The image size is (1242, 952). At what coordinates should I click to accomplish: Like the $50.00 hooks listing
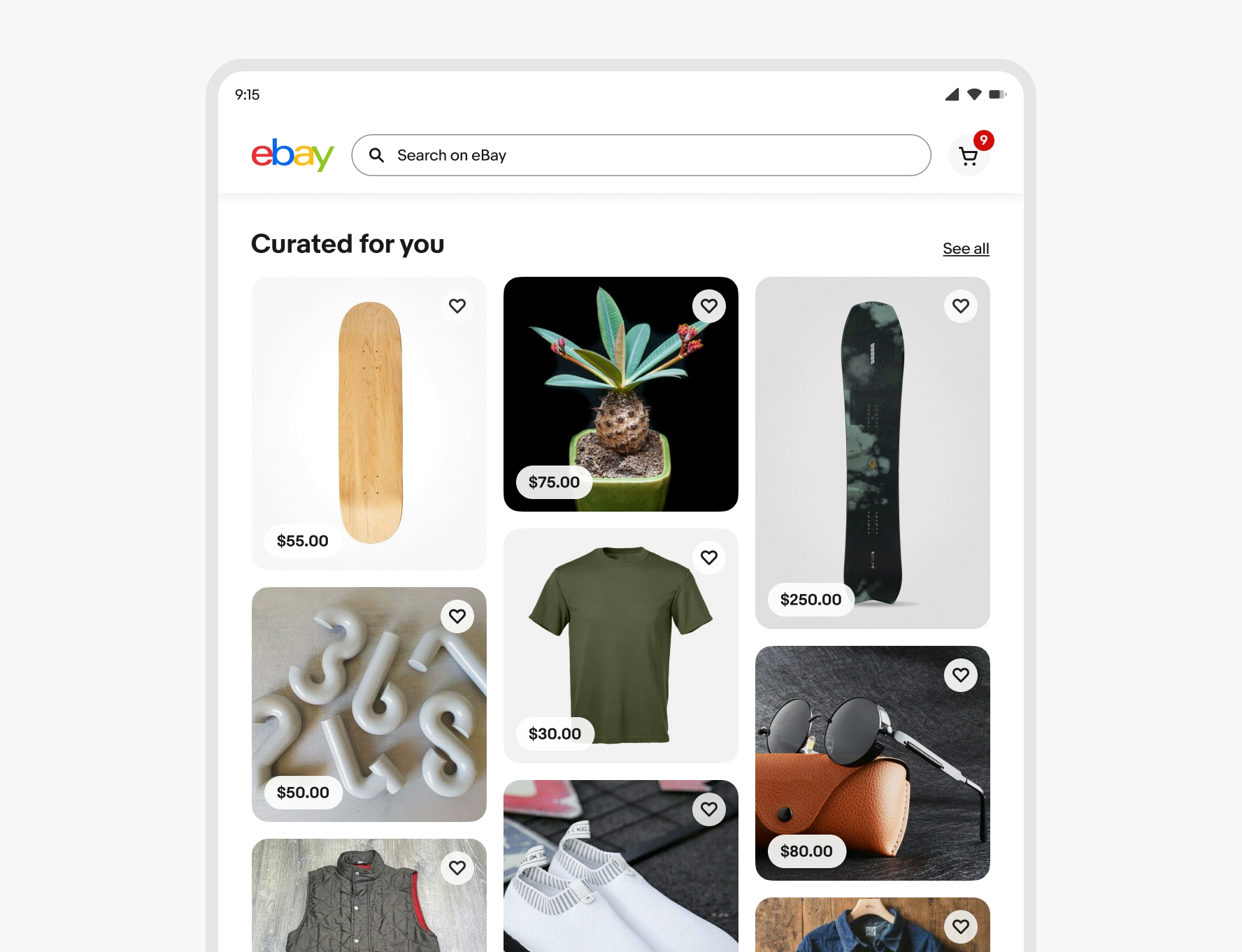[x=457, y=616]
